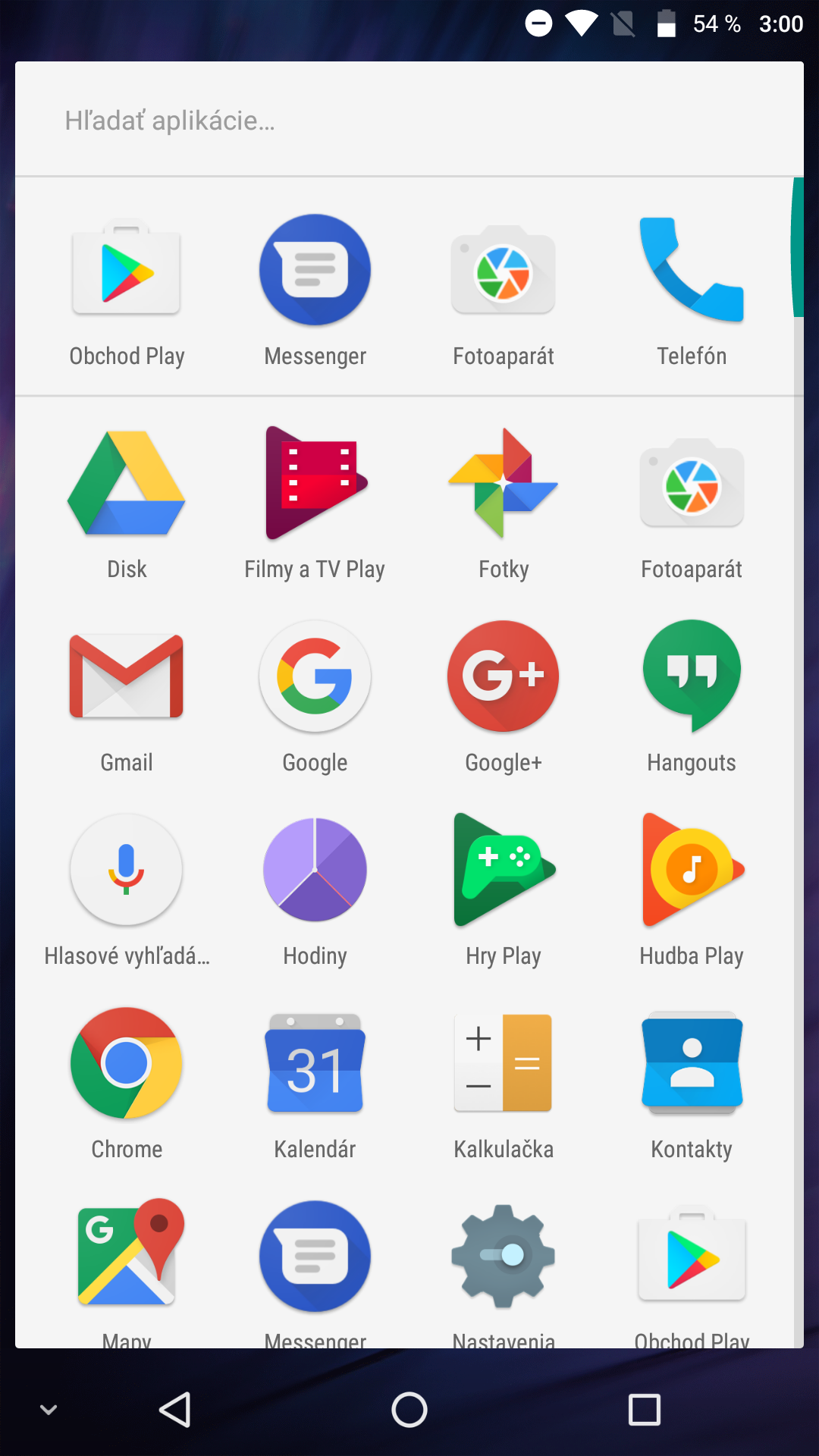Image resolution: width=819 pixels, height=1456 pixels.
Task: Tap the Hľadať aplikácie search field
Action: pos(409,120)
